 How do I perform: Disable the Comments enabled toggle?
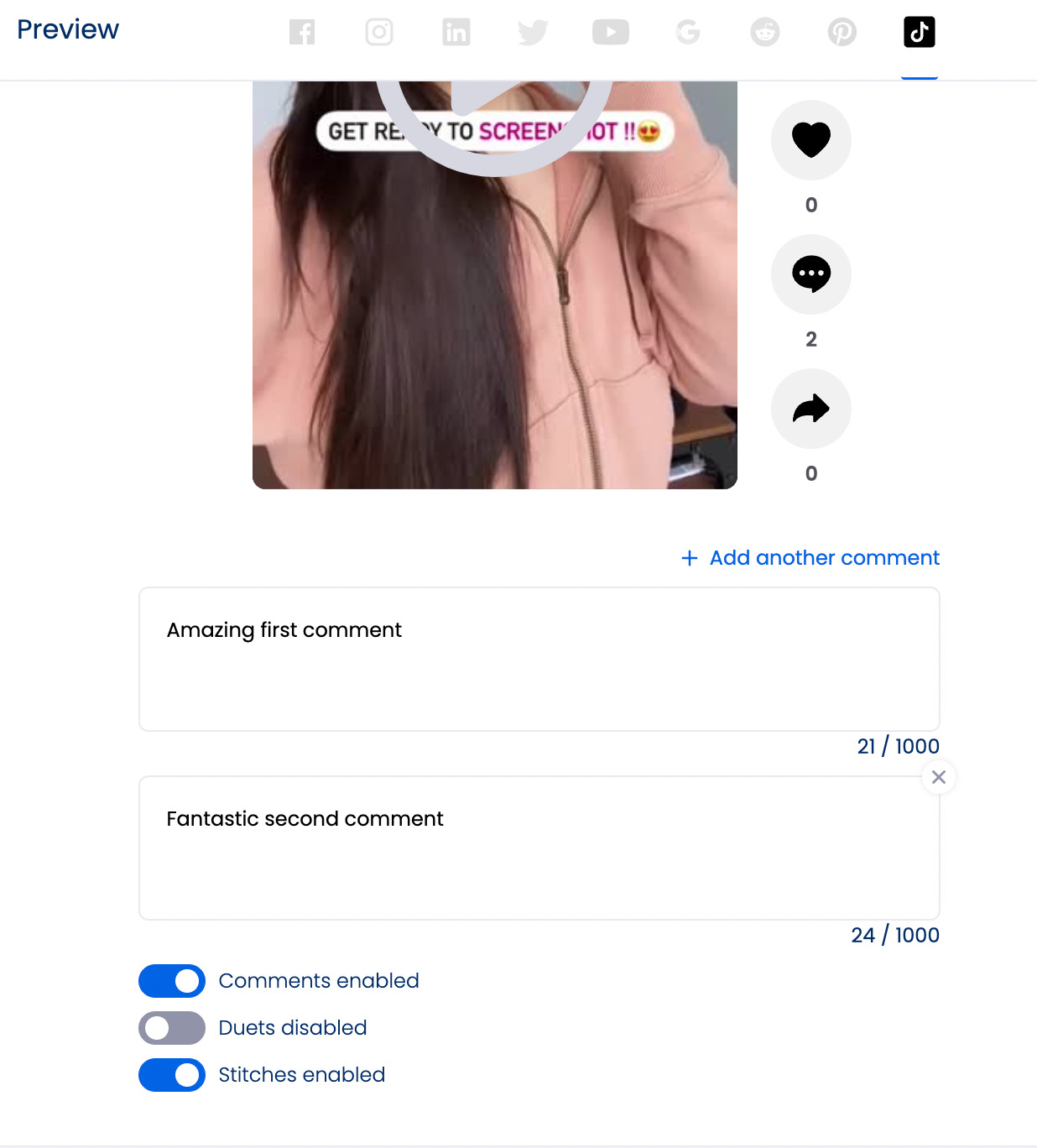point(172,981)
